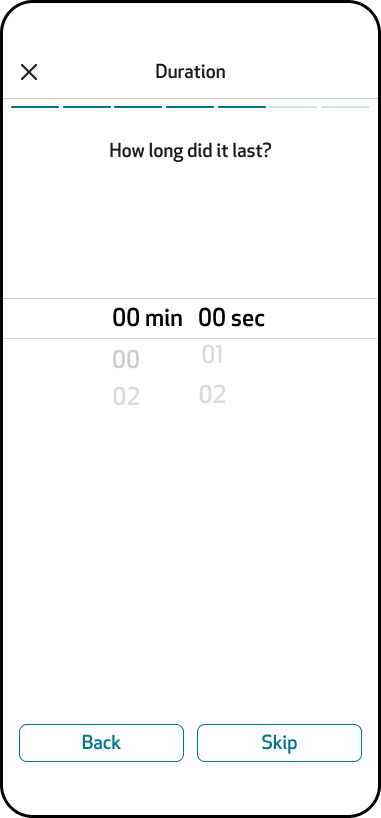Close the Duration screen with the X
This screenshot has width=381, height=818.
(29, 72)
